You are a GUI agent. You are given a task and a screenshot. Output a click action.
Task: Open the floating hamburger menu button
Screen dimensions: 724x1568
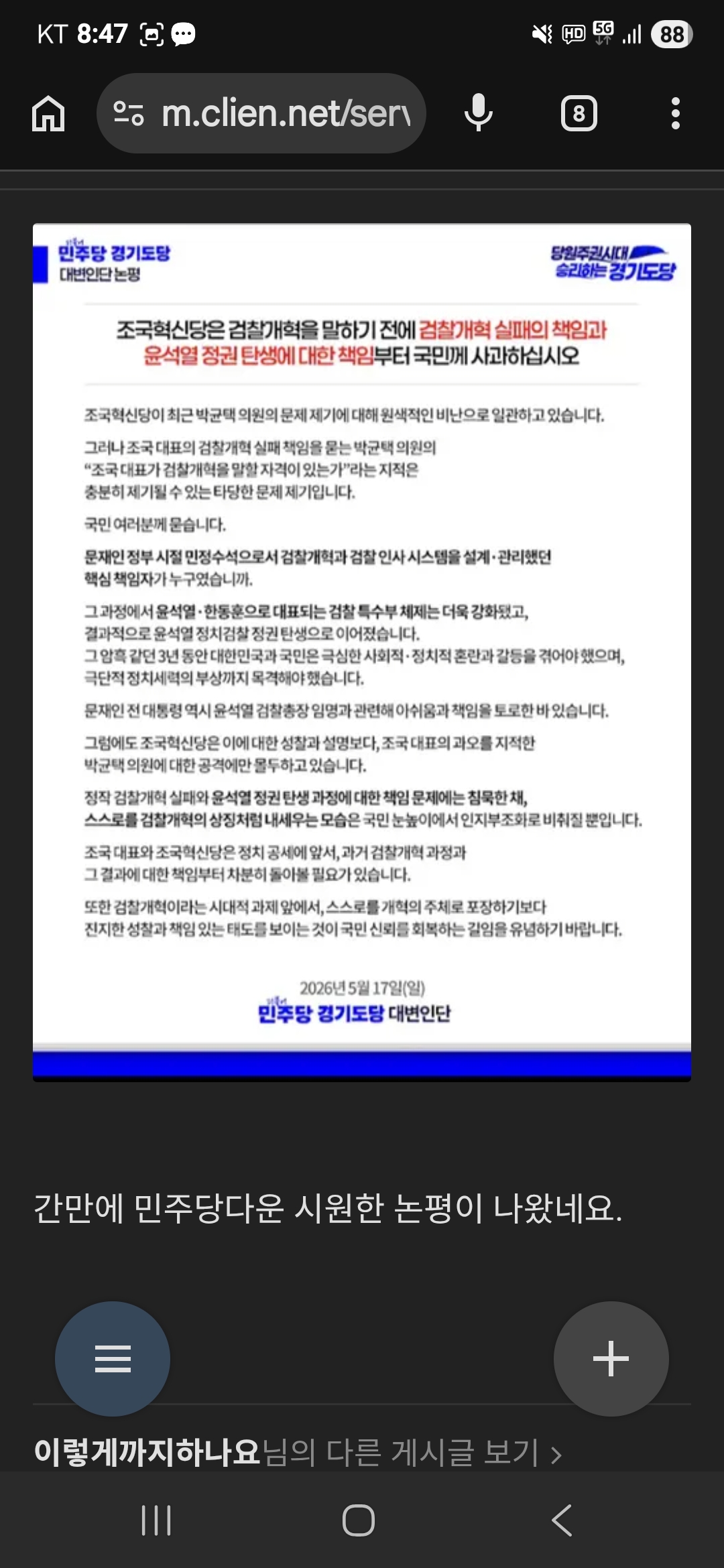pyautogui.click(x=113, y=1358)
